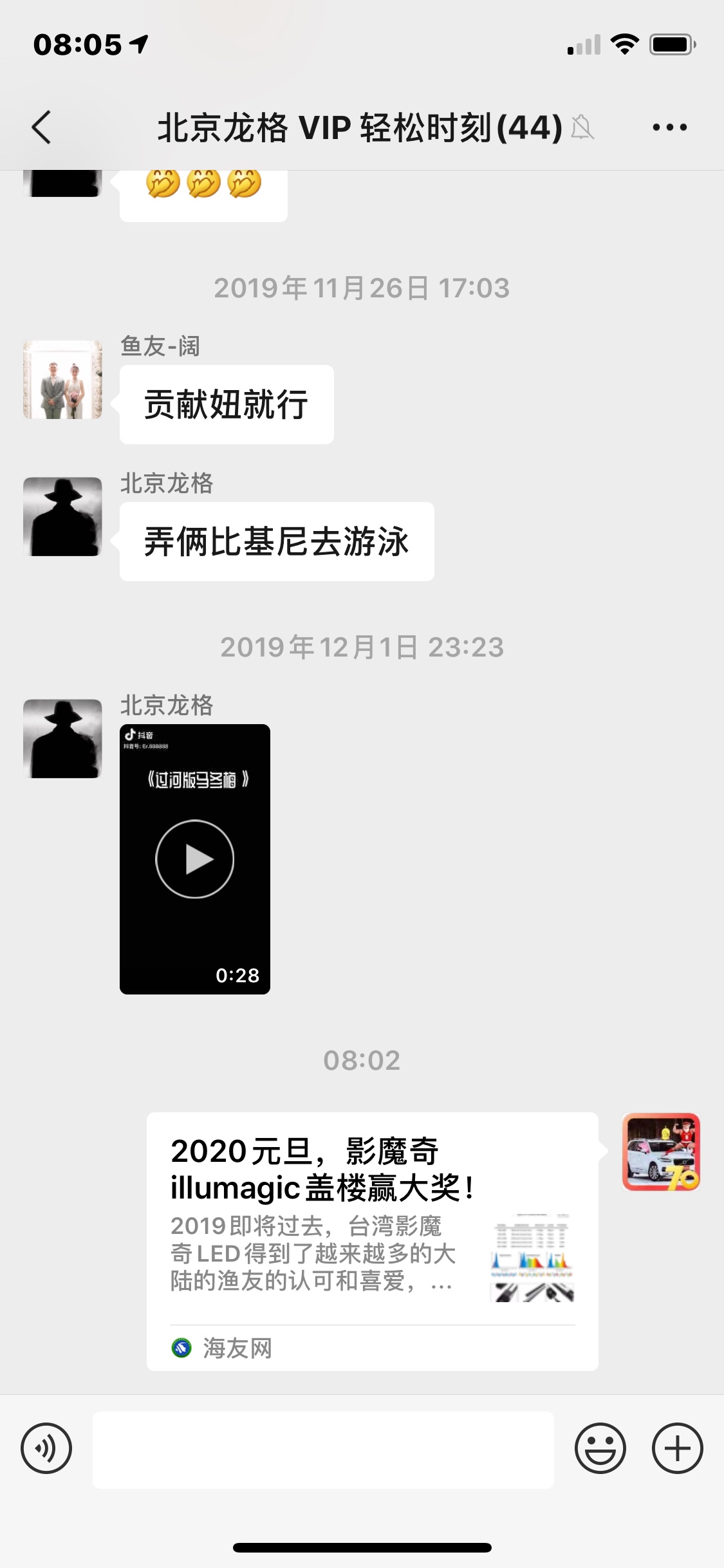Play the 0:28 Douyin video
The width and height of the screenshot is (724, 1568).
tap(194, 859)
